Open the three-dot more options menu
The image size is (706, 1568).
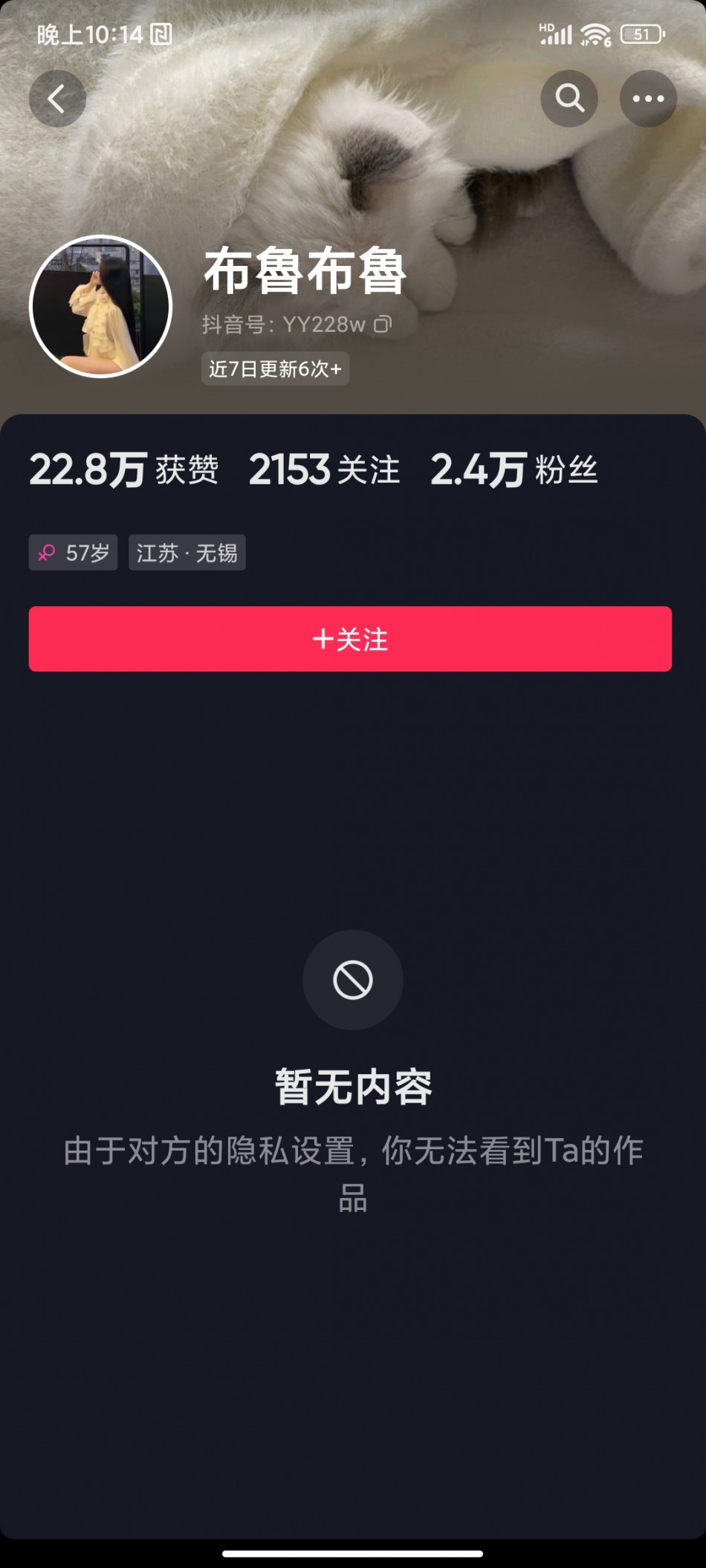(x=648, y=99)
